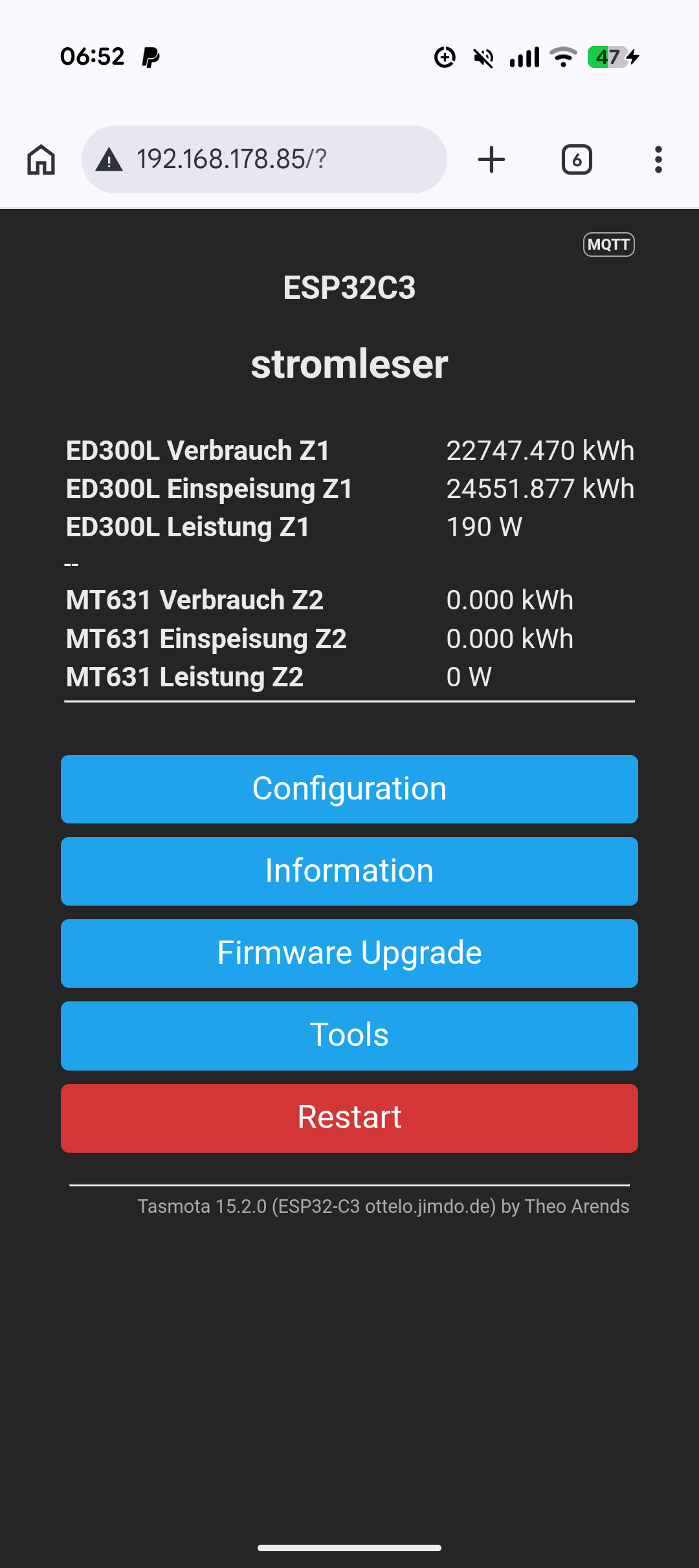699x1568 pixels.
Task: Show the open tabs switcher
Action: click(x=577, y=160)
